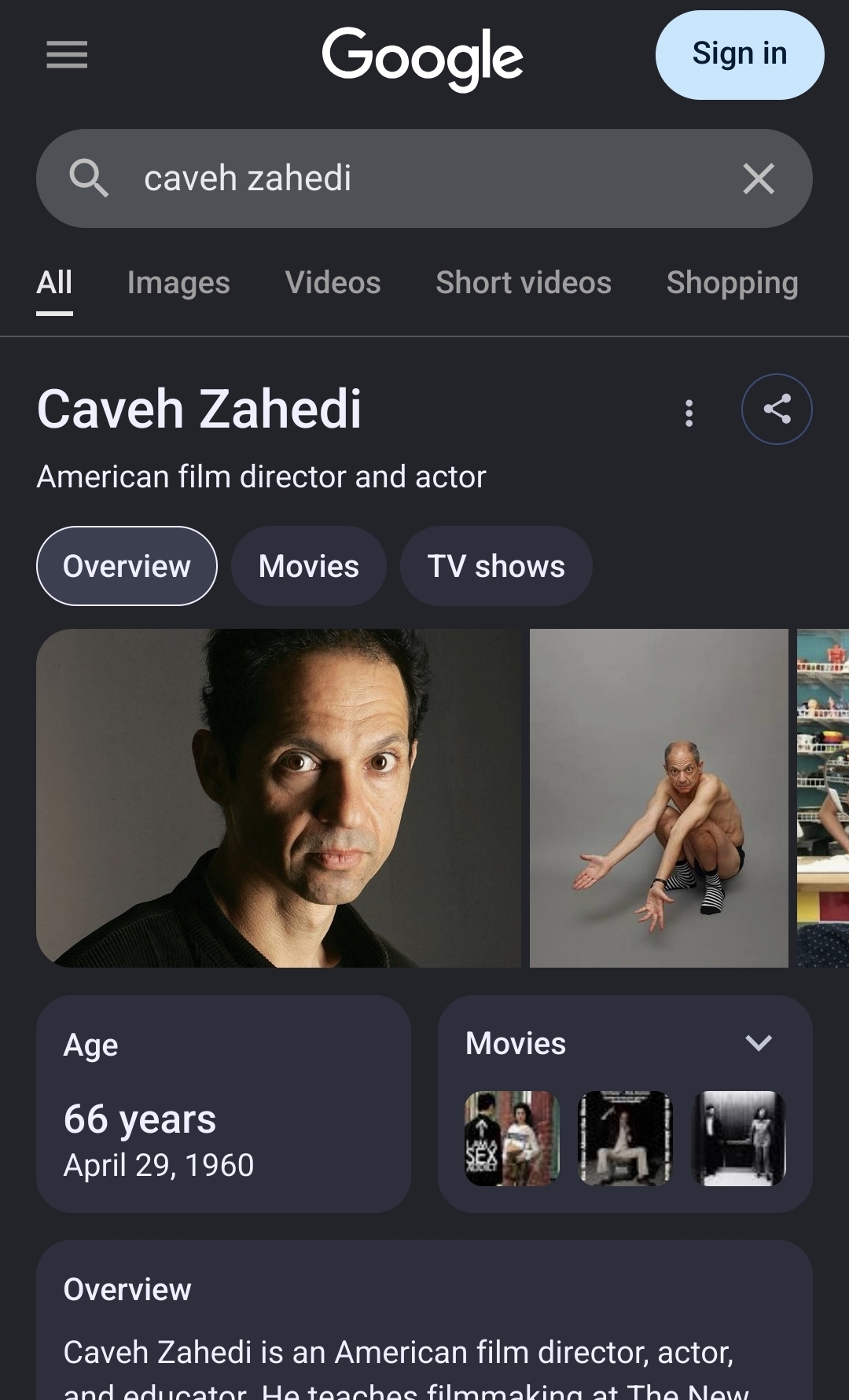Tap the Google logo
This screenshot has width=849, height=1400.
click(x=423, y=57)
